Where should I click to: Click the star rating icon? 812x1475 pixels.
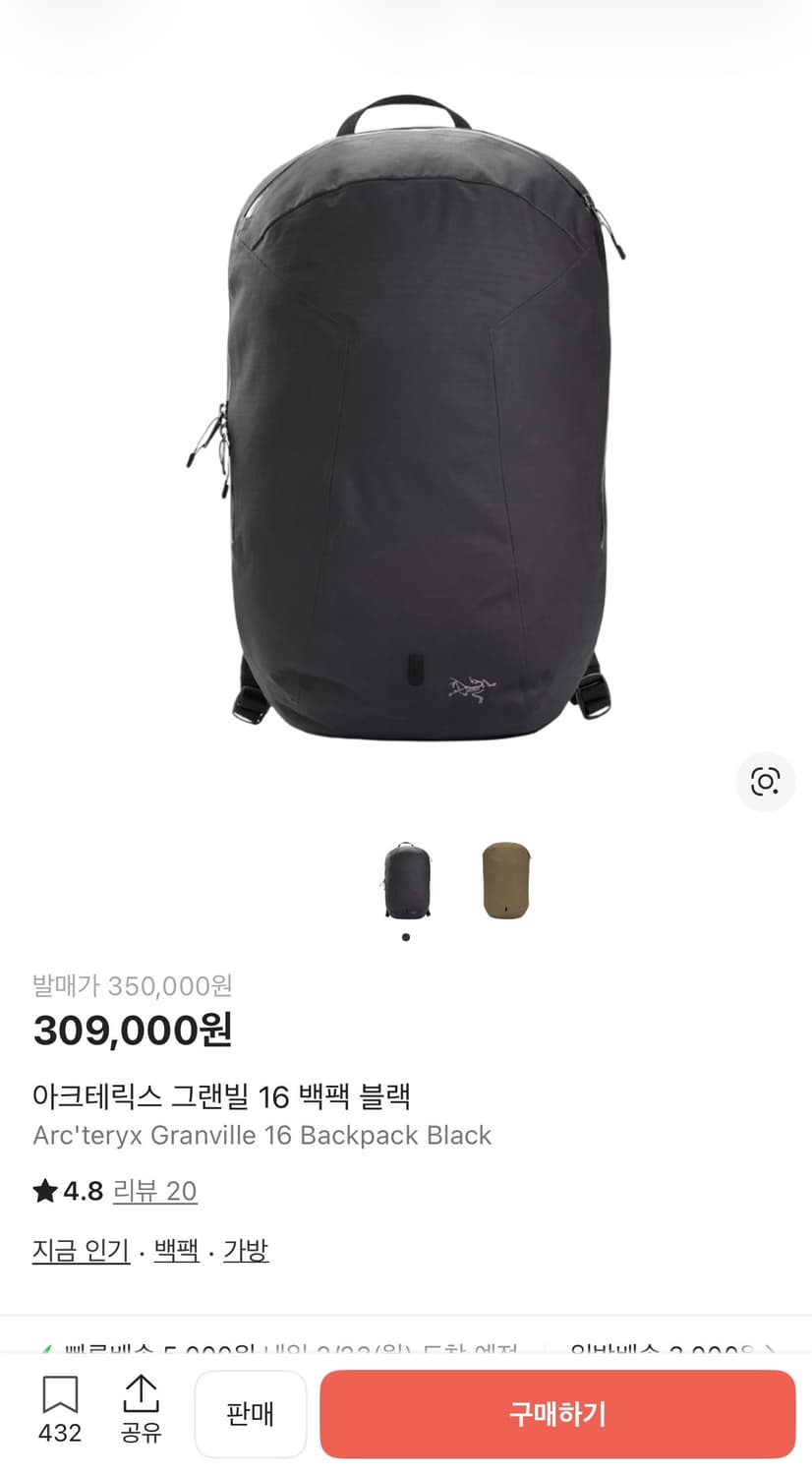tap(43, 1191)
